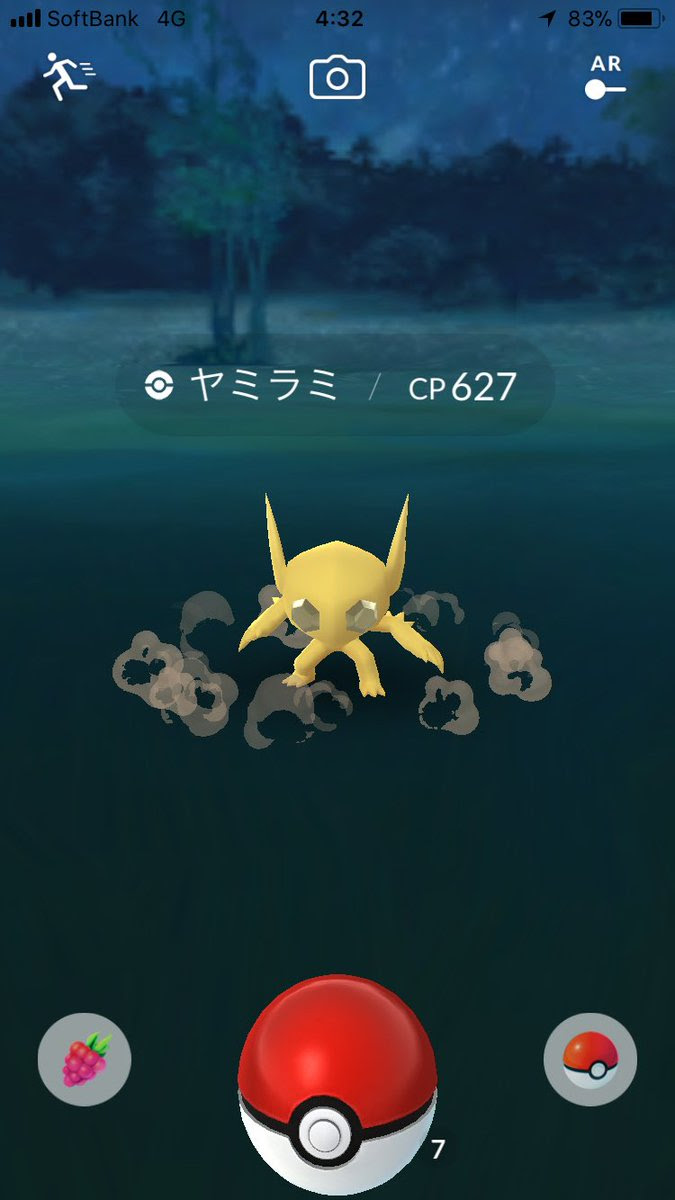The width and height of the screenshot is (675, 1200).
Task: Open the camera to take a photo
Action: tap(337, 77)
